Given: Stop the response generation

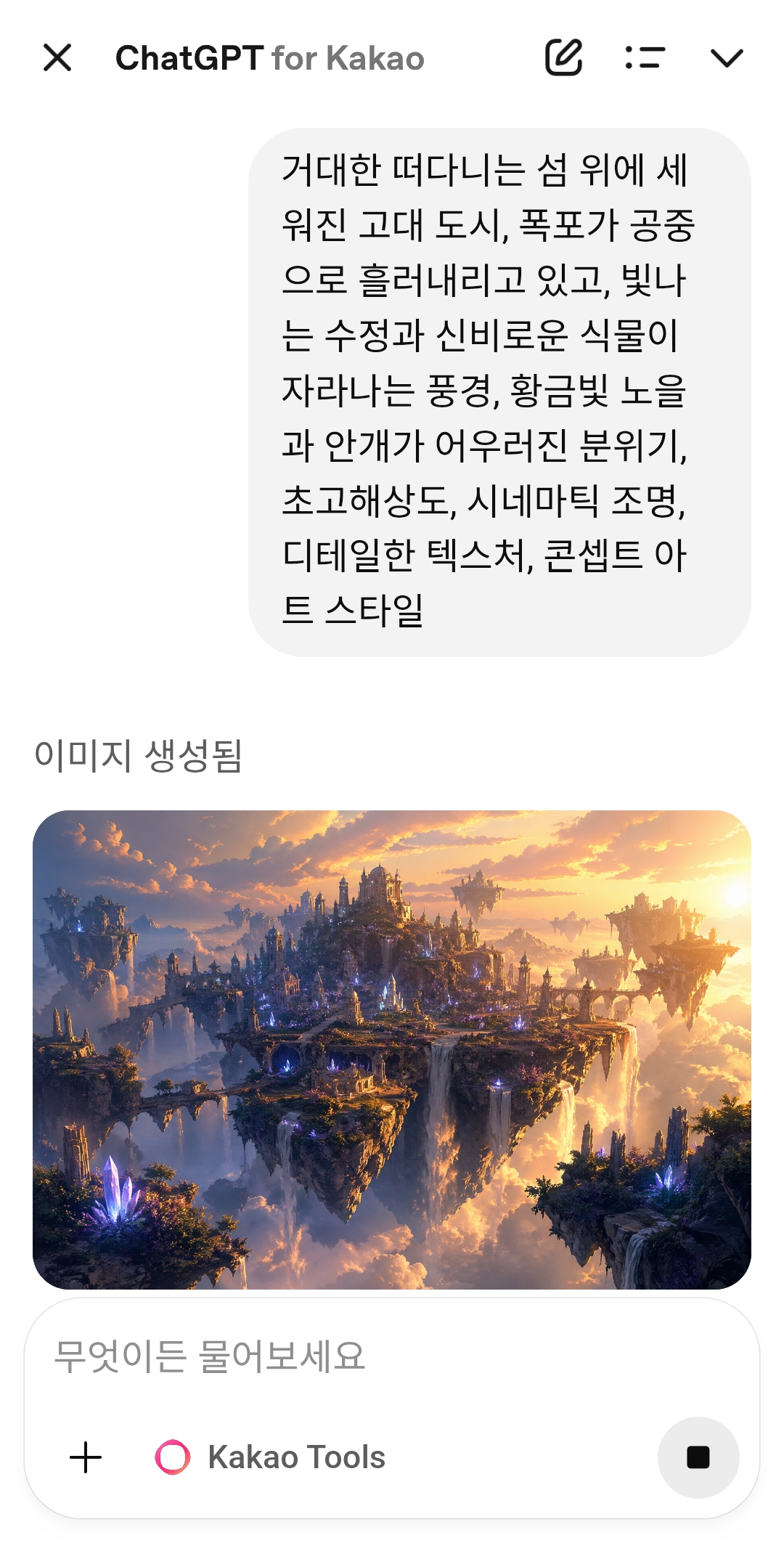Looking at the screenshot, I should coord(698,1457).
